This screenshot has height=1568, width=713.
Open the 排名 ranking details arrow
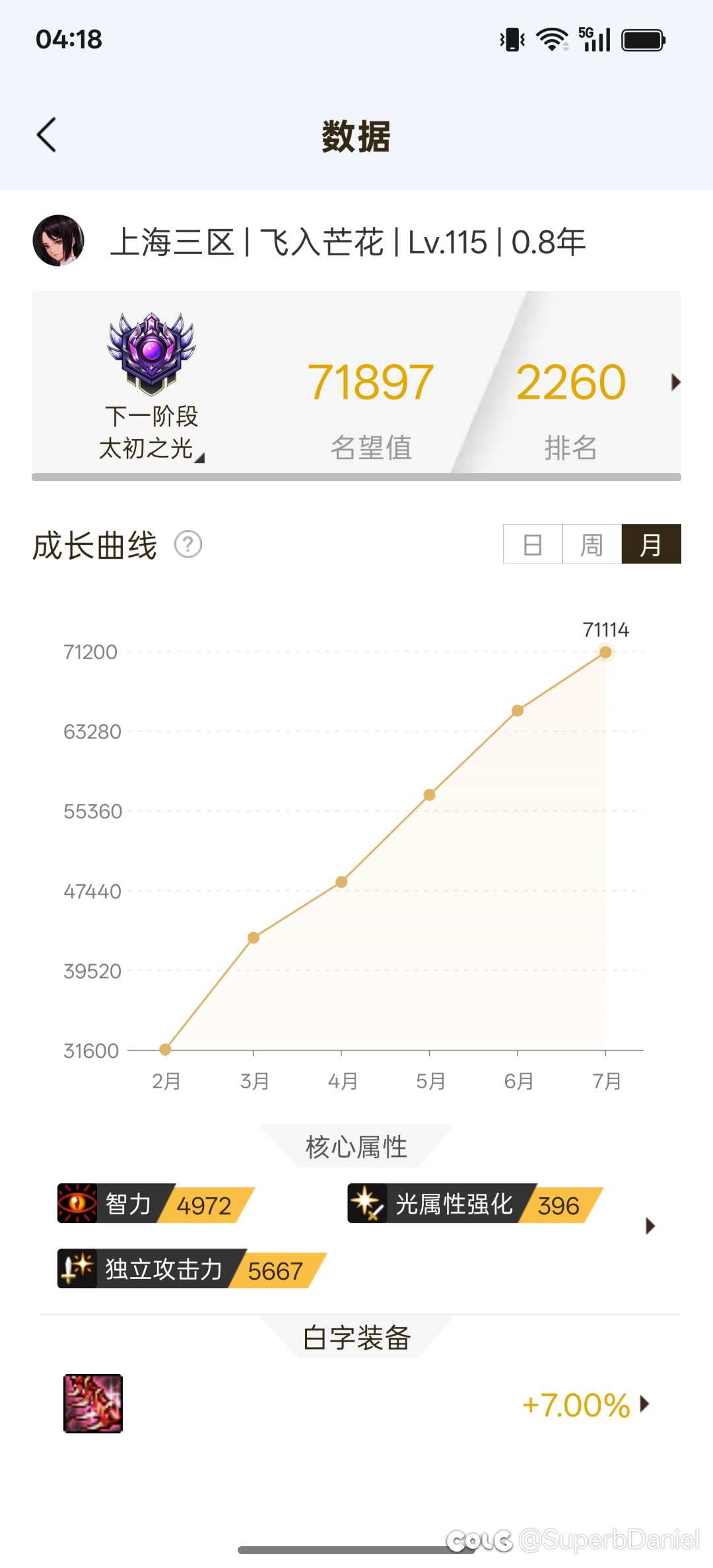pos(675,382)
